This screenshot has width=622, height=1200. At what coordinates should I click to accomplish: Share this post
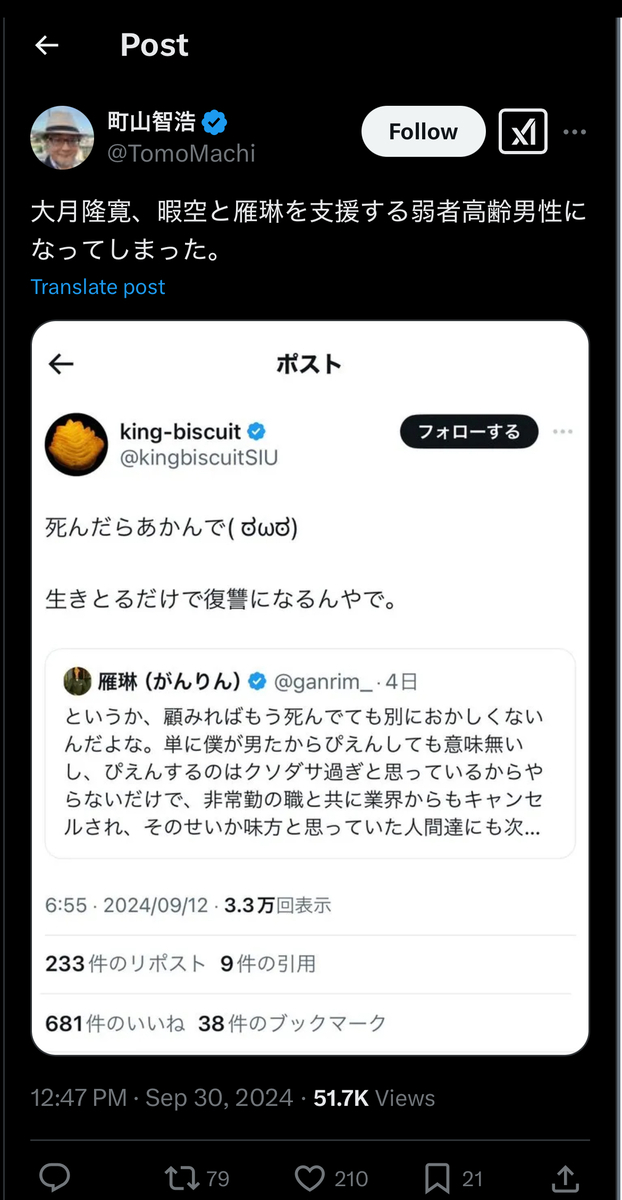(565, 1177)
